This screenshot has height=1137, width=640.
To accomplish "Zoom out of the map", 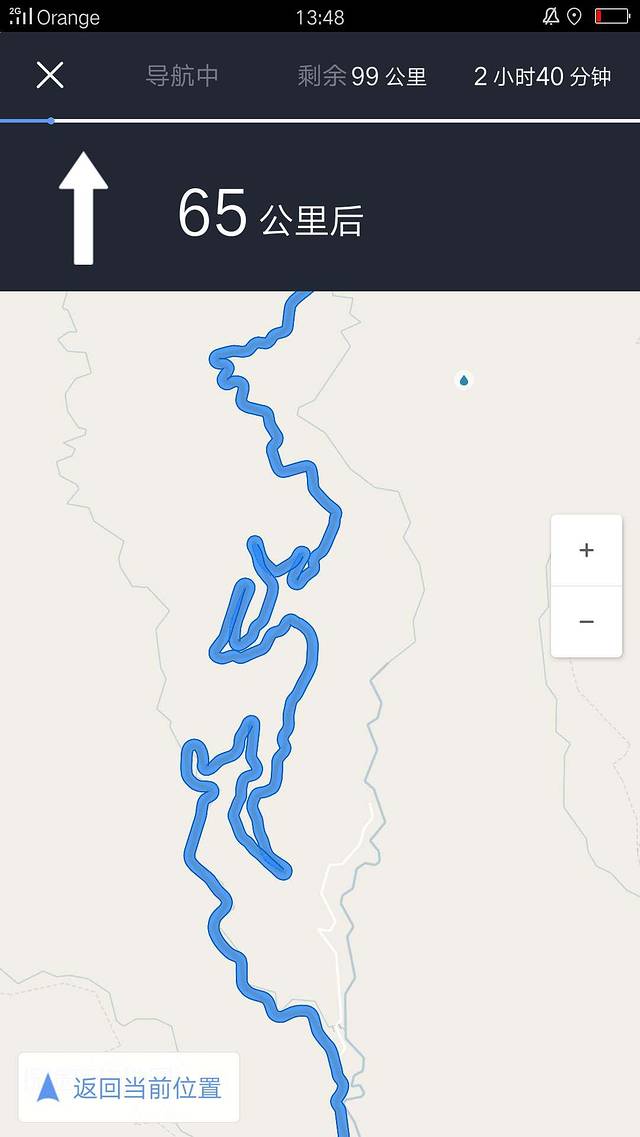I will click(x=586, y=622).
